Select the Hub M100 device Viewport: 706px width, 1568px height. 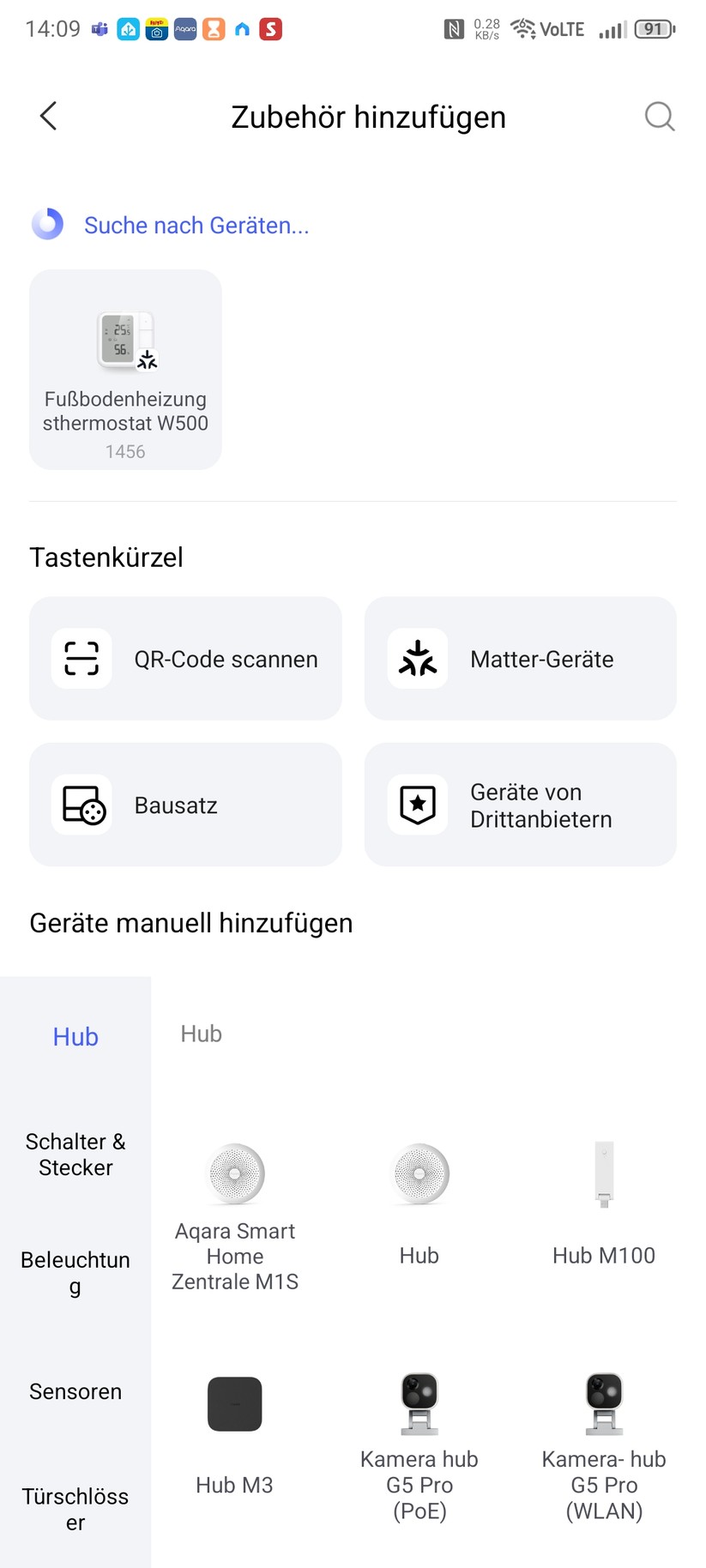click(x=603, y=1201)
